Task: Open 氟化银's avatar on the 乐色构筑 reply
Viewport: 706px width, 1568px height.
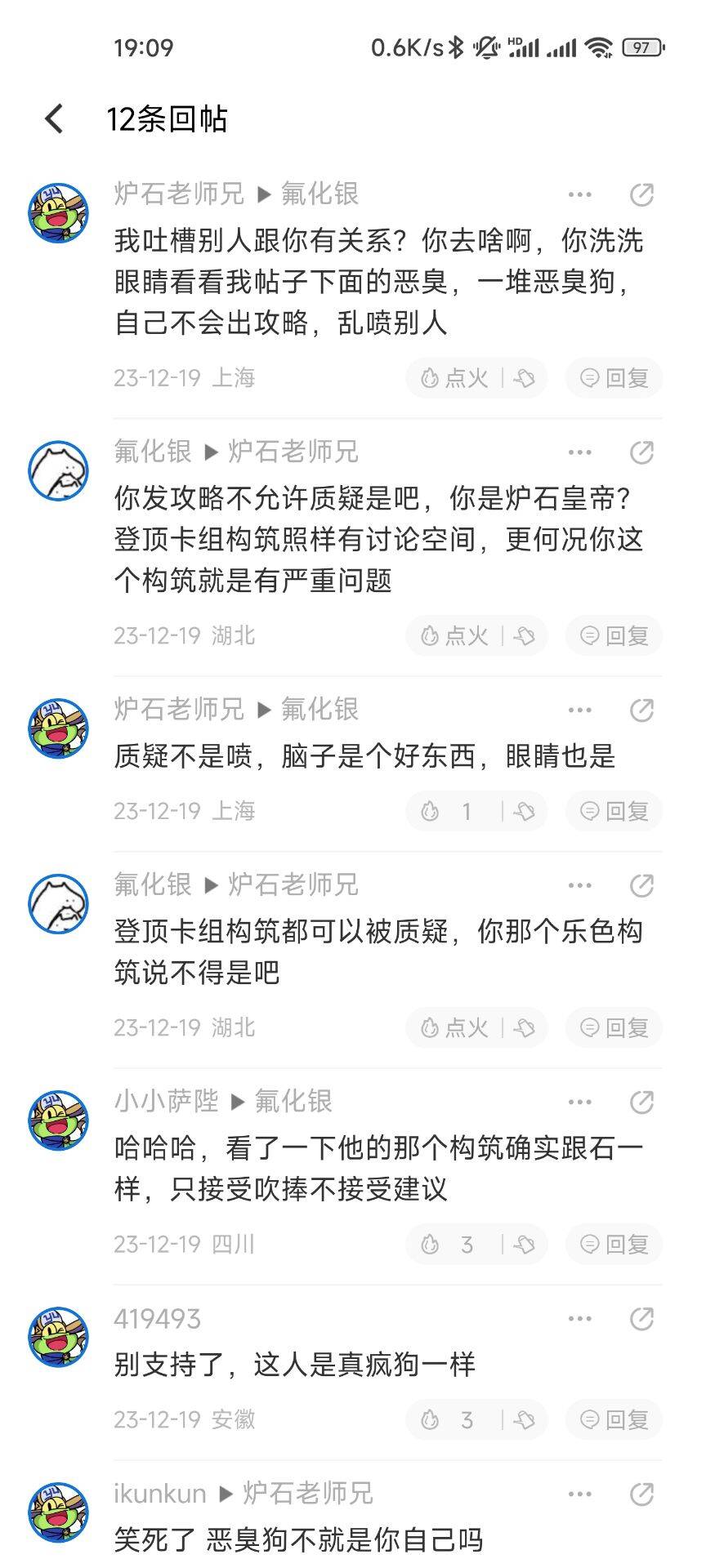Action: [59, 904]
